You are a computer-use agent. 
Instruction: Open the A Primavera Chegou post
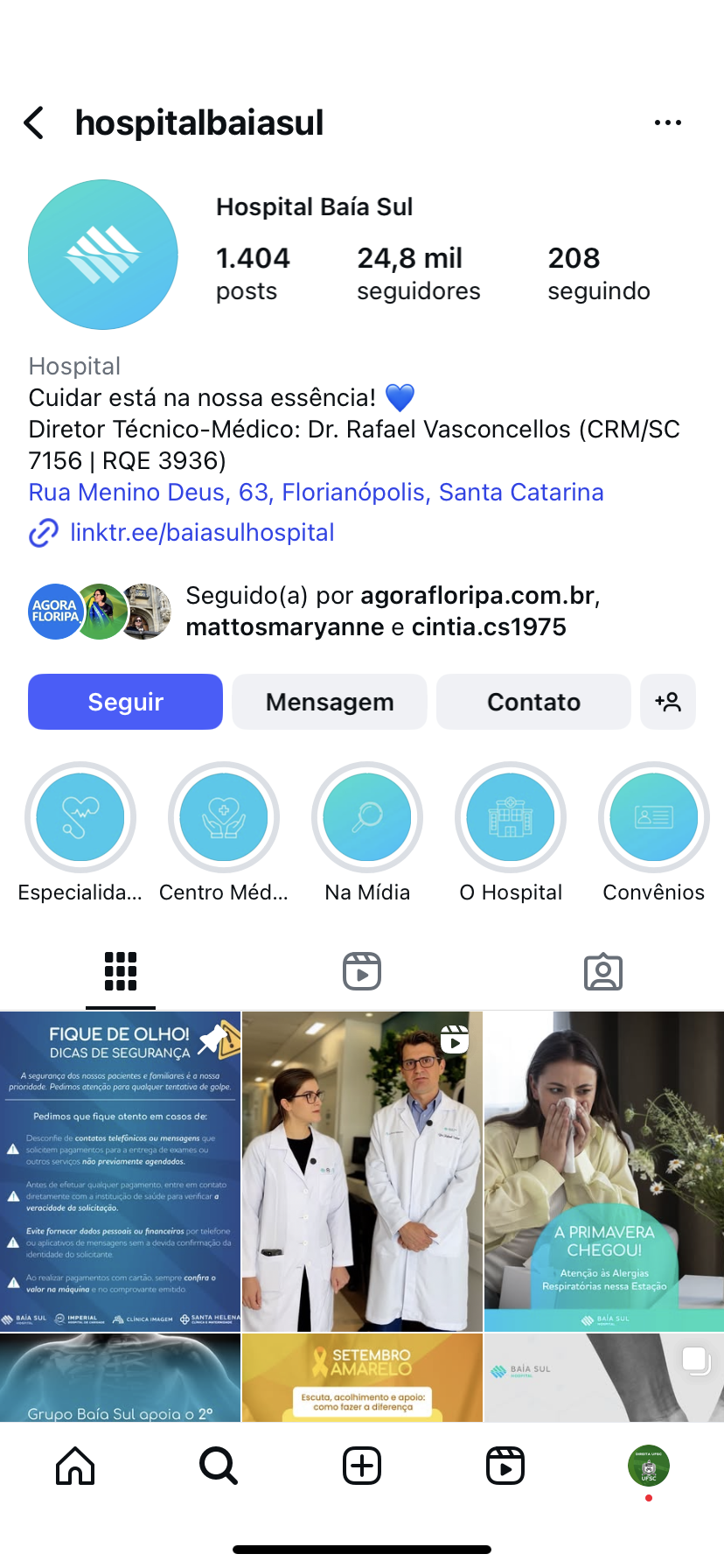604,1171
